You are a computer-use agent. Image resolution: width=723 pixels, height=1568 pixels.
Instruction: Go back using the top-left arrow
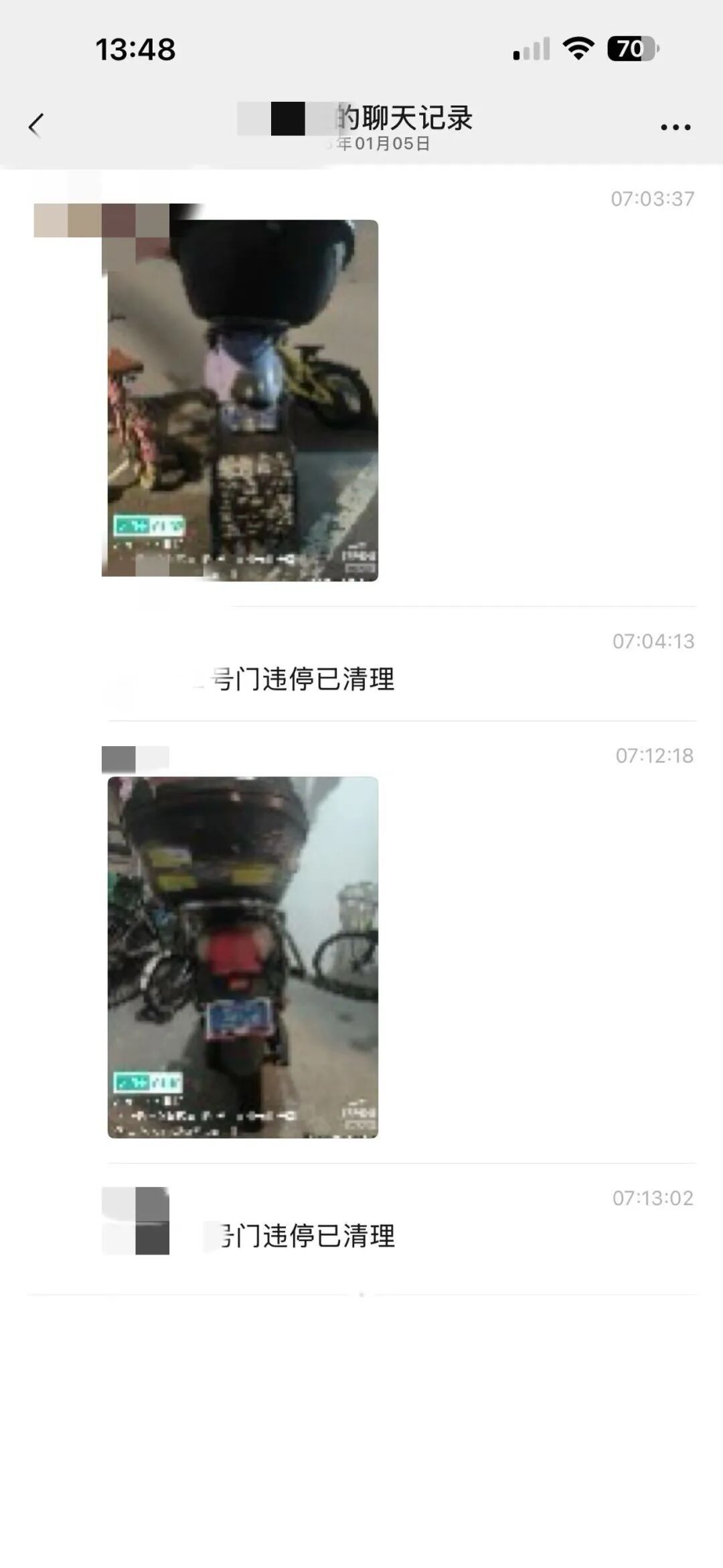point(36,125)
